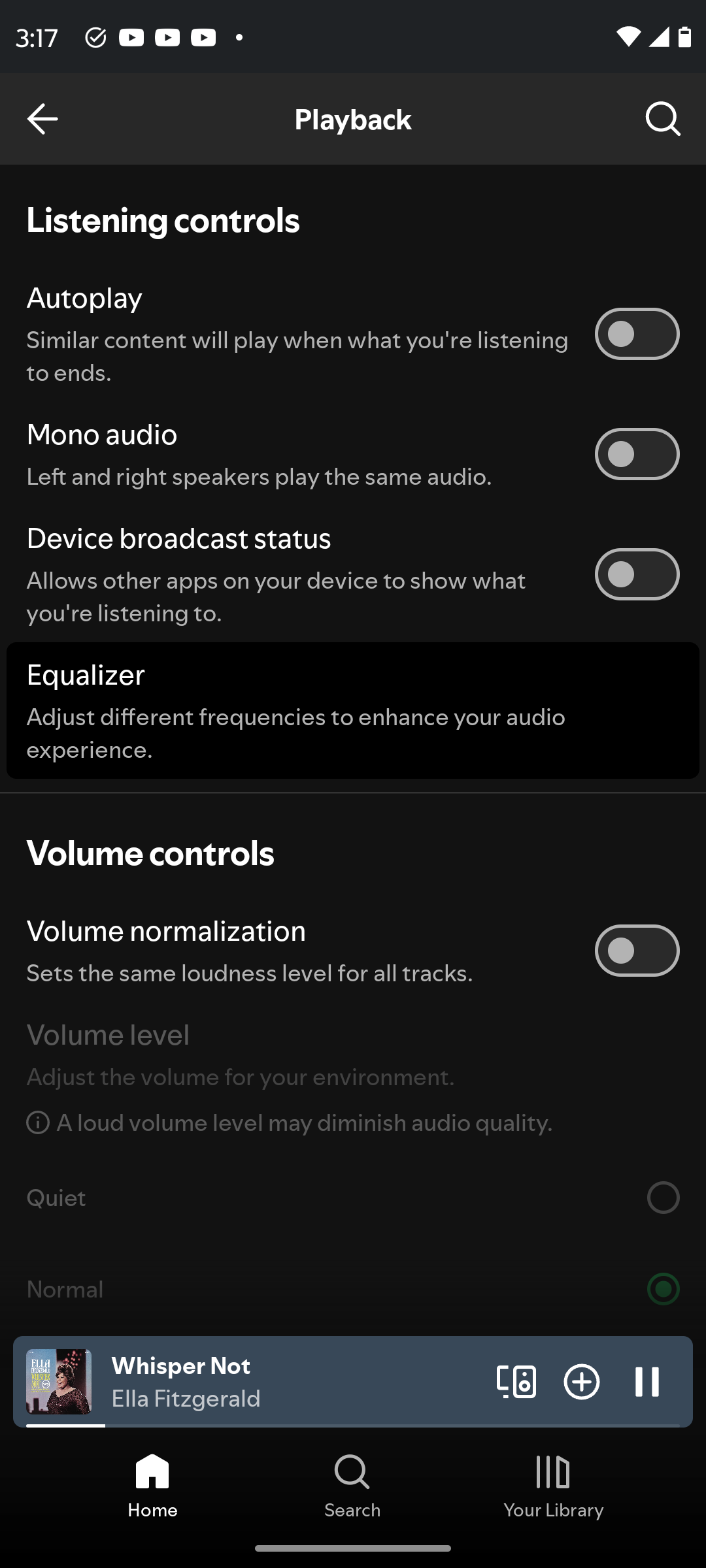Image resolution: width=706 pixels, height=1568 pixels.
Task: Select the Normal volume level
Action: (663, 1289)
